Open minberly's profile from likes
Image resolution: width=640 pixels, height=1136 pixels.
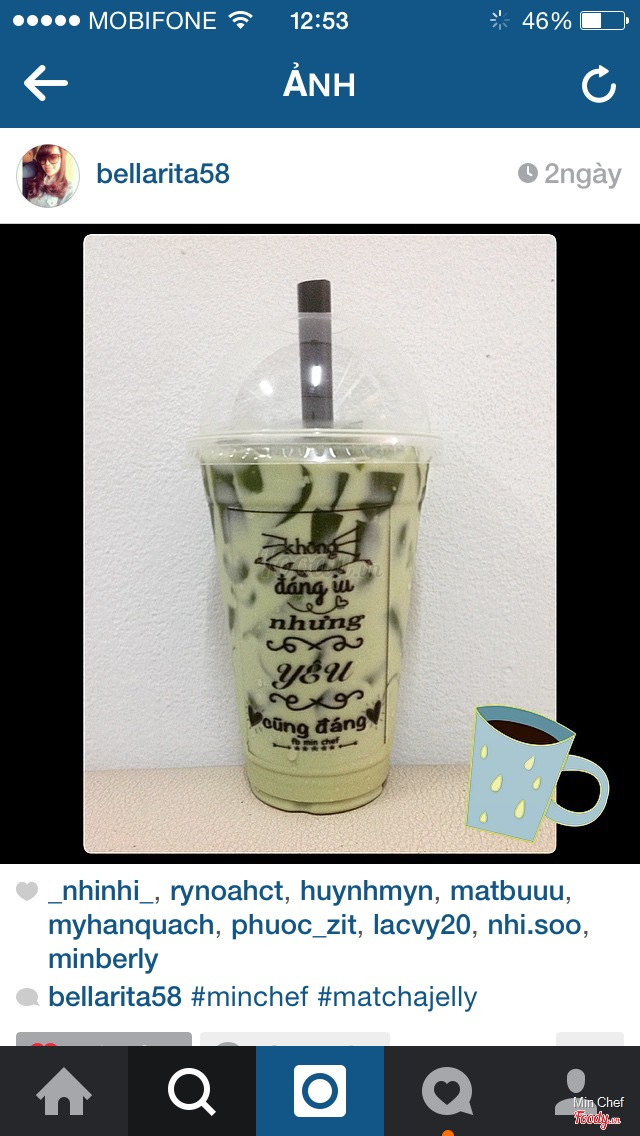(x=103, y=959)
